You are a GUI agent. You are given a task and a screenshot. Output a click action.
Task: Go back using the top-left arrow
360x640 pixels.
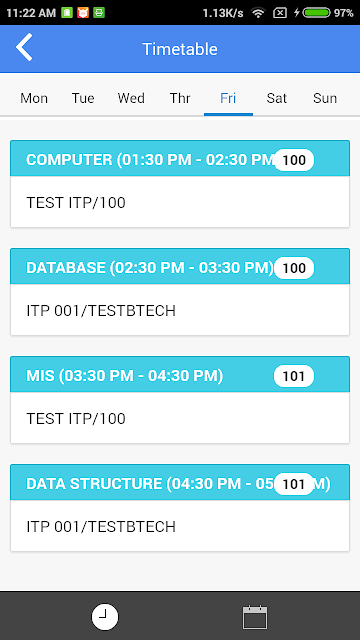[x=24, y=48]
